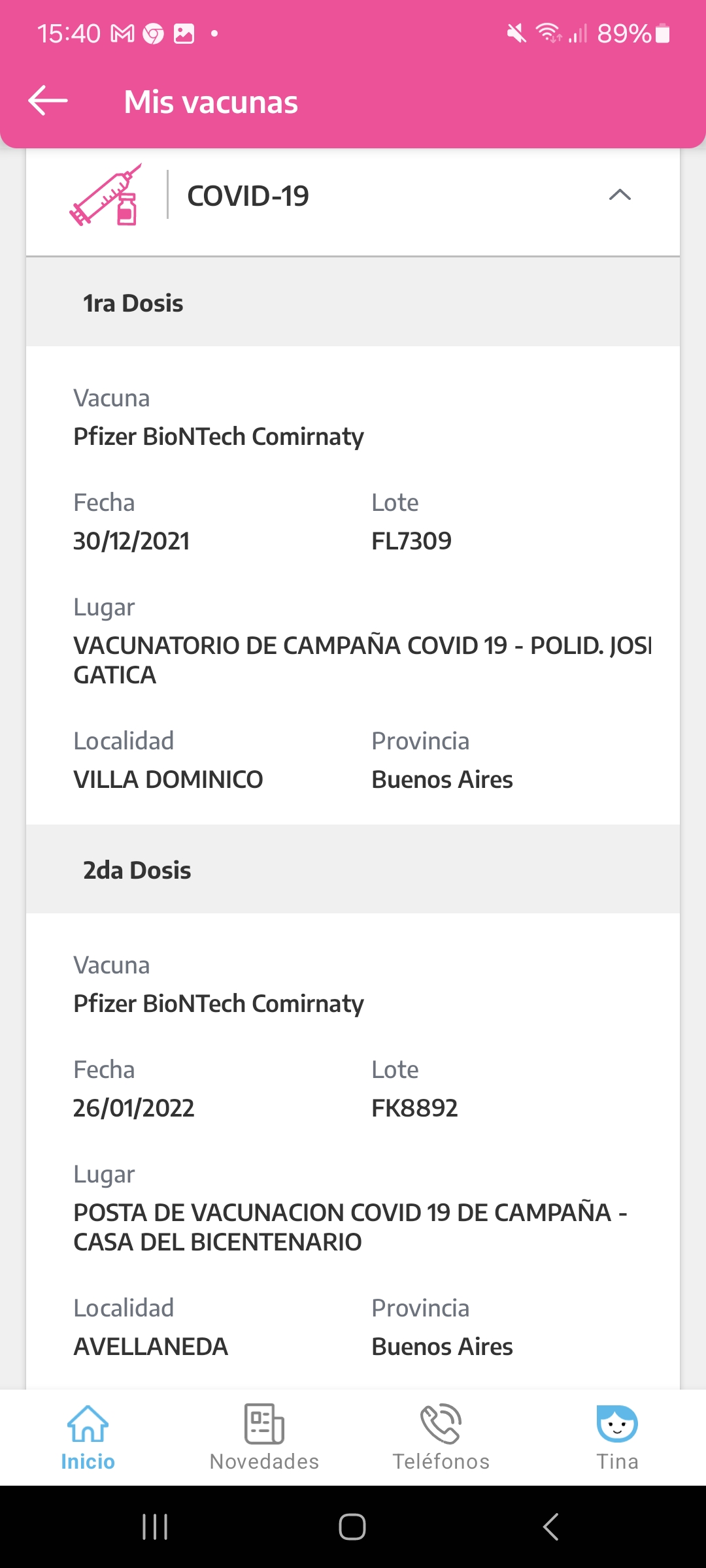Open the Tina assistant tab
Image resolution: width=706 pixels, height=1568 pixels.
[617, 1437]
